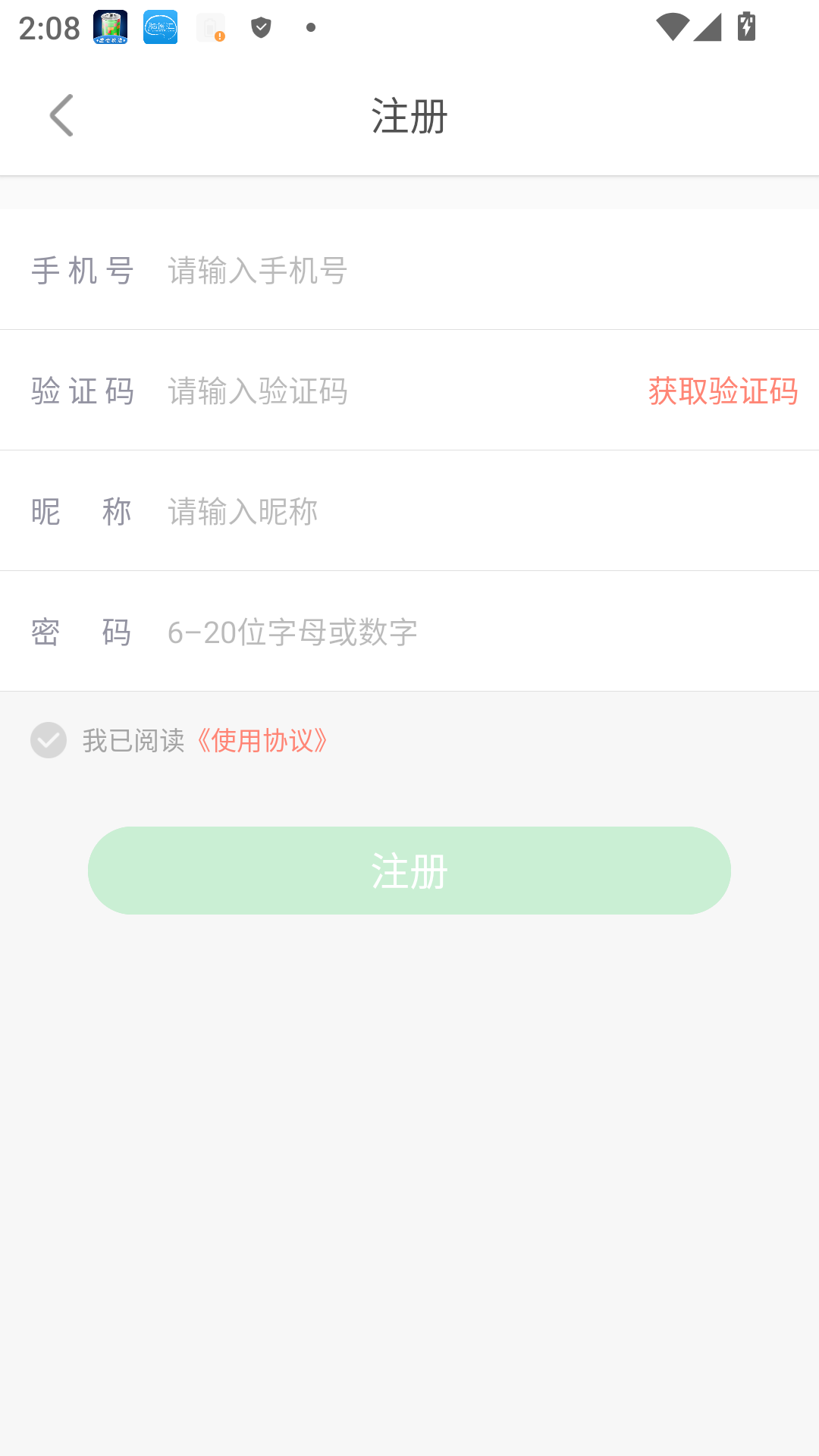Toggle the circular checkmark next to 我已阅读

tap(49, 739)
